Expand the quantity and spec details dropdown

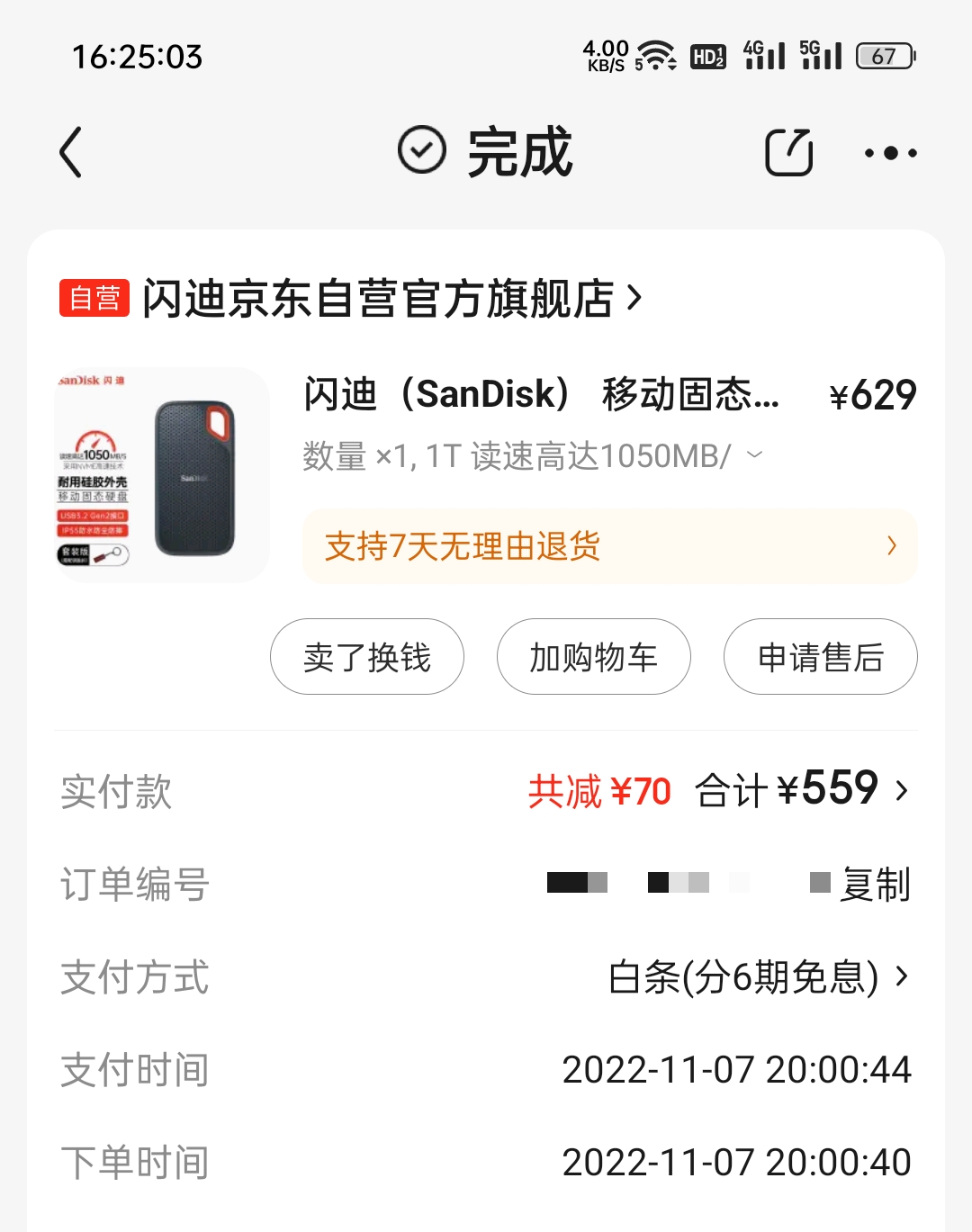point(754,454)
